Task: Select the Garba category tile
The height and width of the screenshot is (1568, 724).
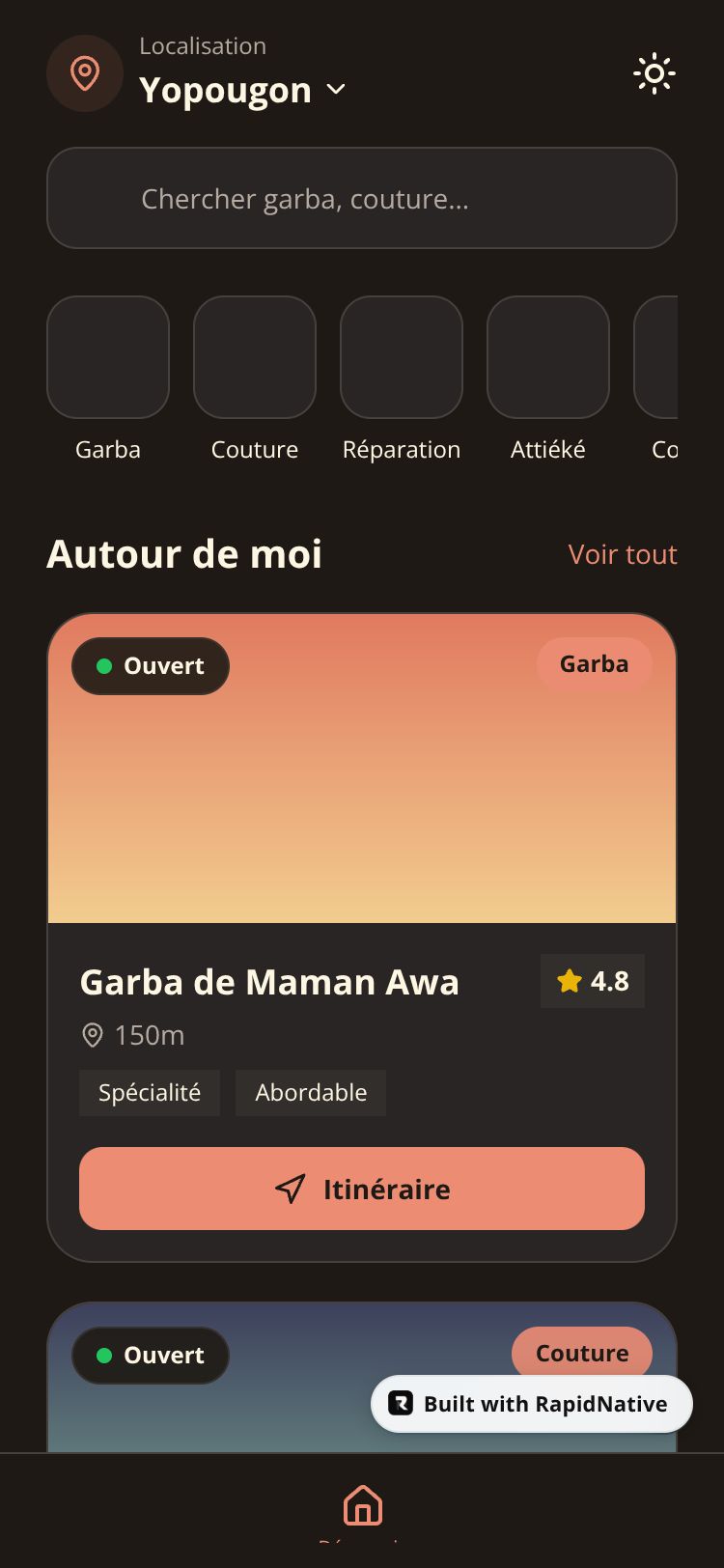Action: click(108, 357)
